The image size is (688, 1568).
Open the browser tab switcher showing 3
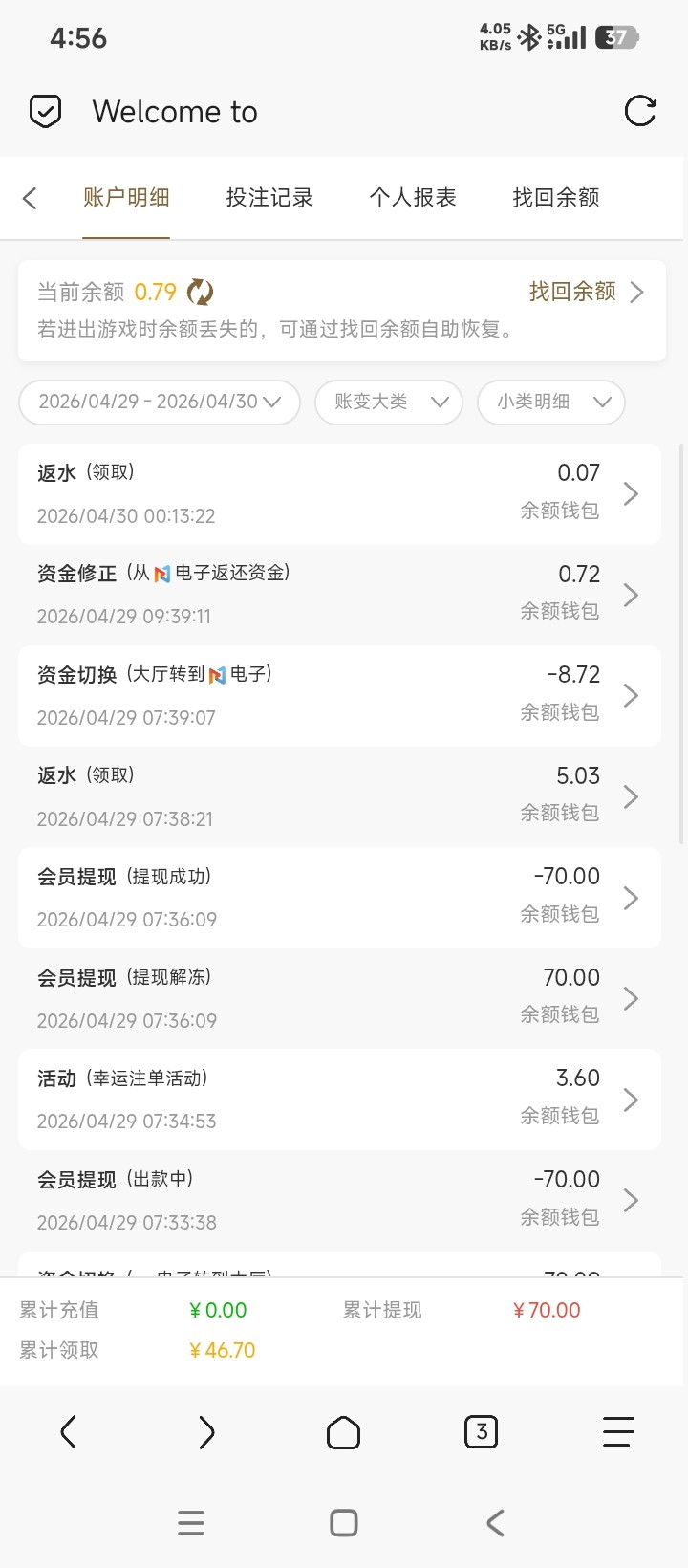[481, 1432]
